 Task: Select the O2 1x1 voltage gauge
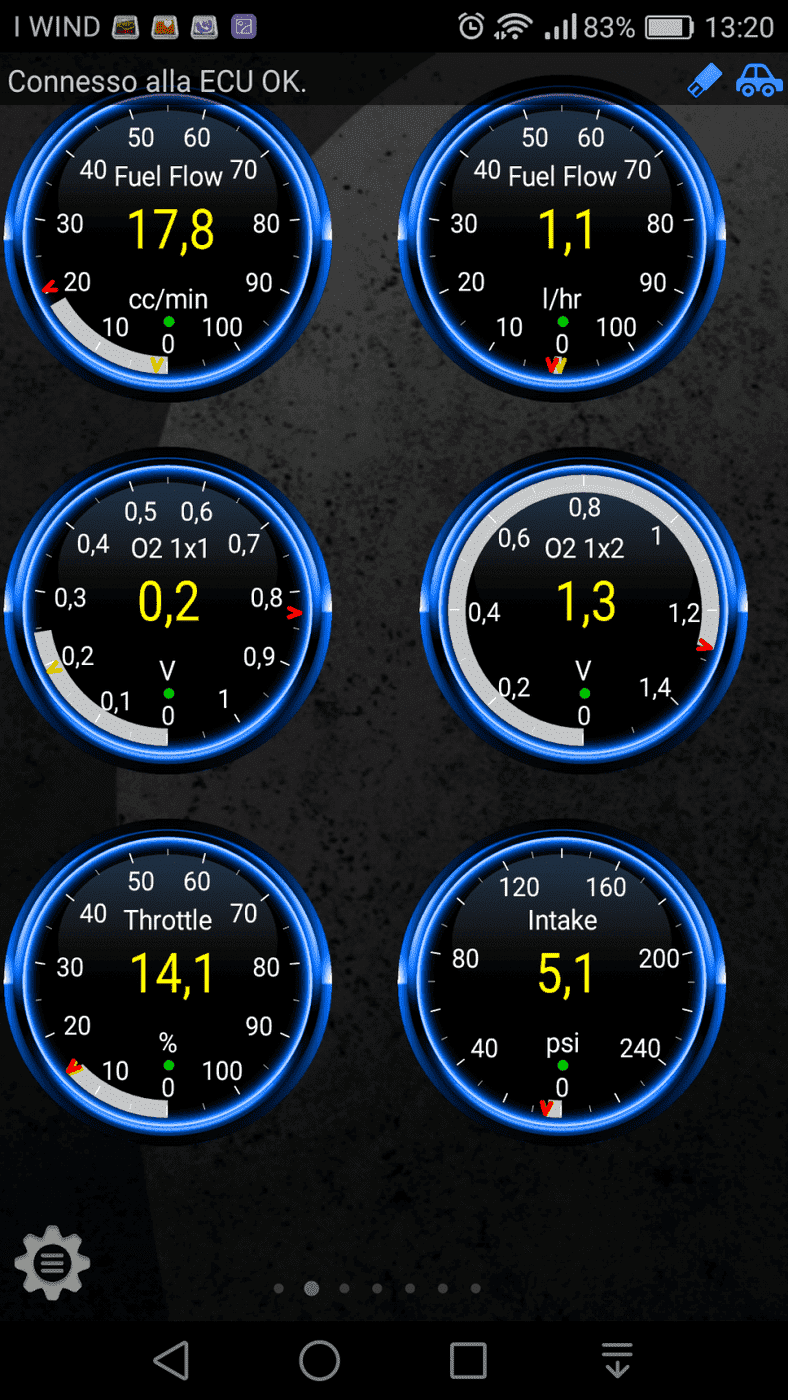[x=168, y=607]
